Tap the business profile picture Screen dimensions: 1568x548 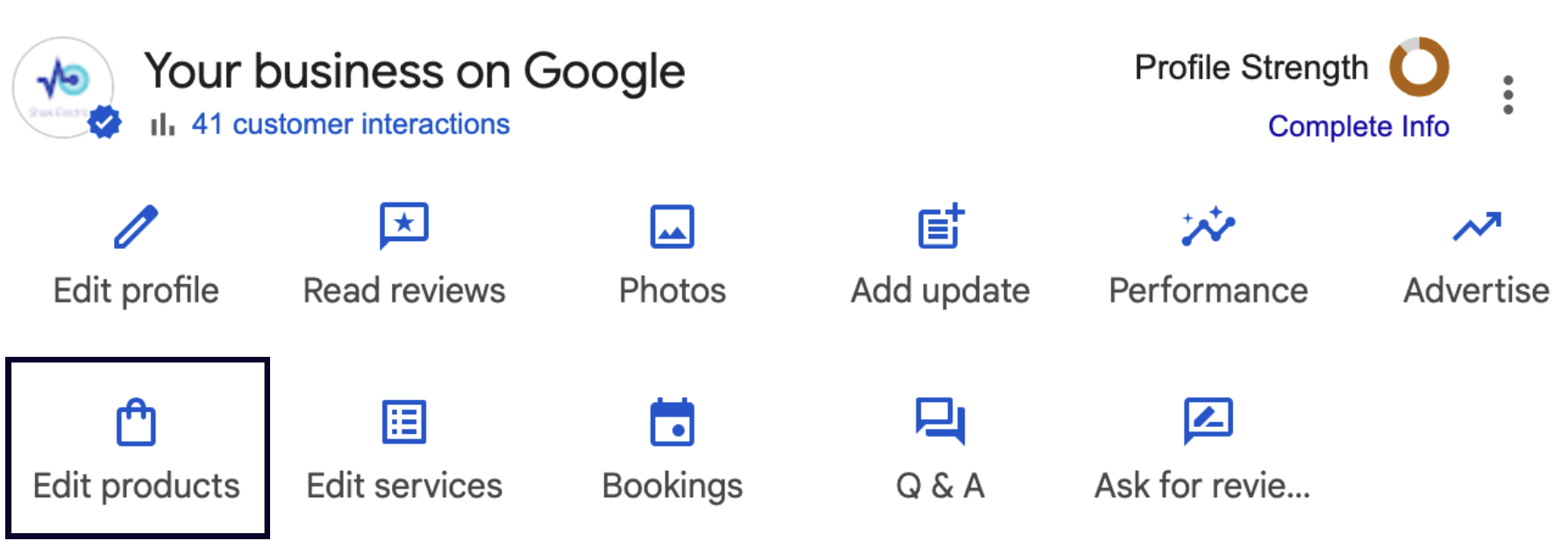point(63,87)
